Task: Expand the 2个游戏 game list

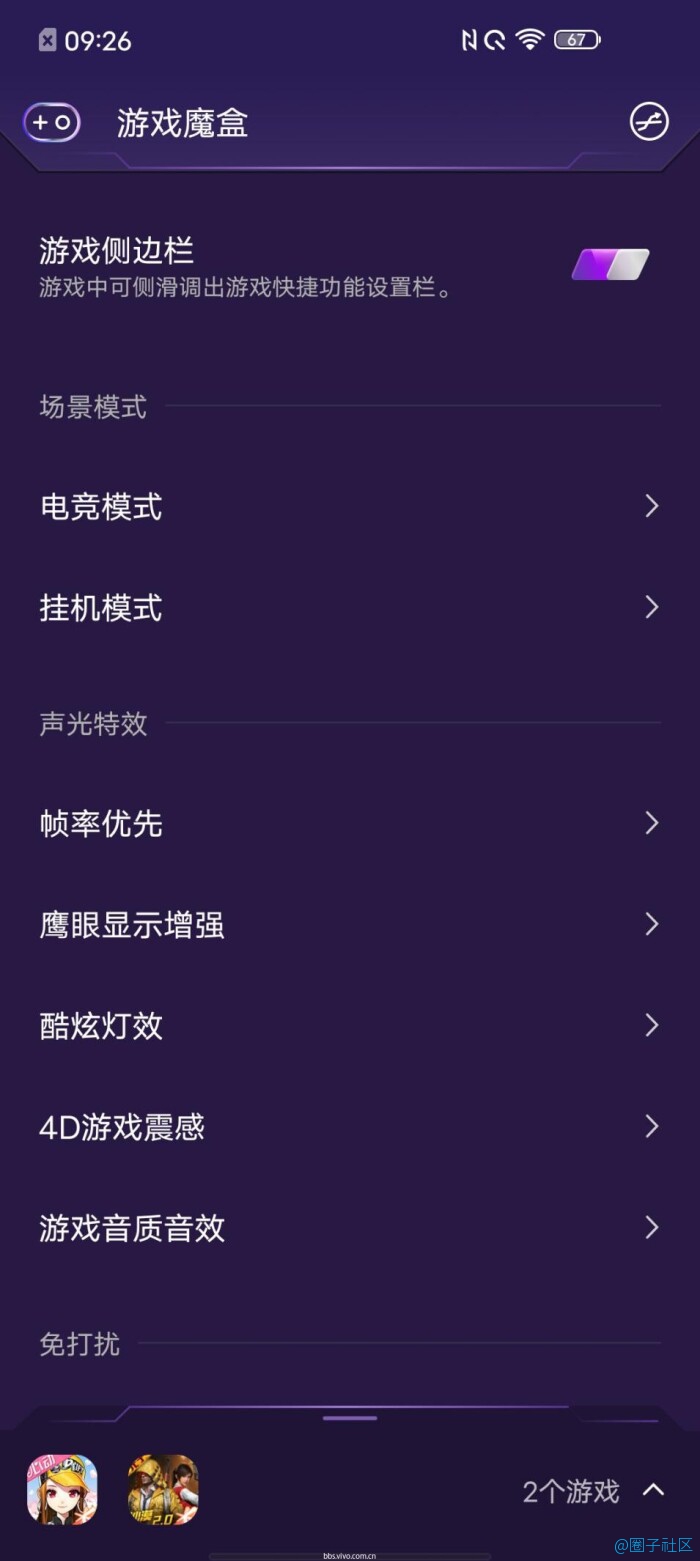Action: (652, 1491)
